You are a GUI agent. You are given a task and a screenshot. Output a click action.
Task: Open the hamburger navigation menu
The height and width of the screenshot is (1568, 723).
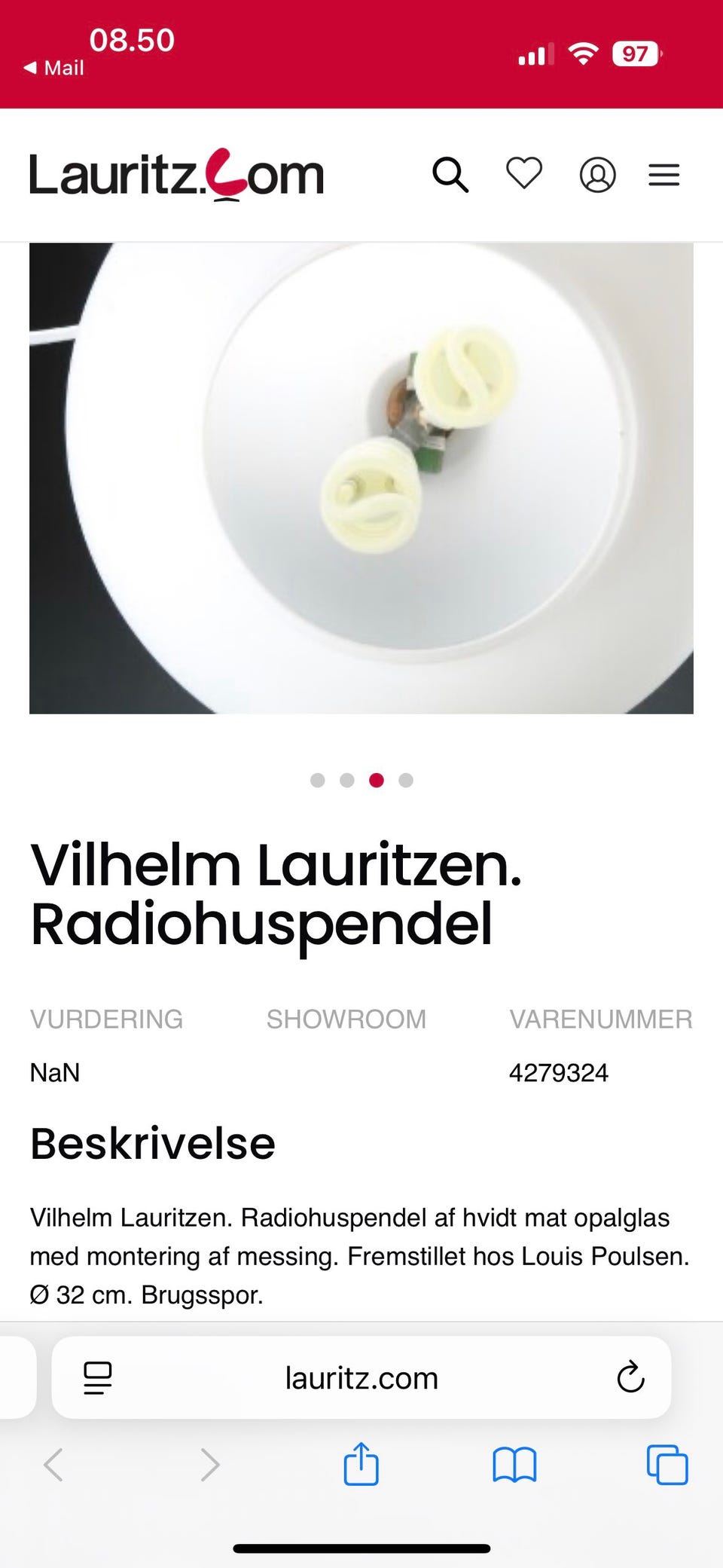point(664,174)
